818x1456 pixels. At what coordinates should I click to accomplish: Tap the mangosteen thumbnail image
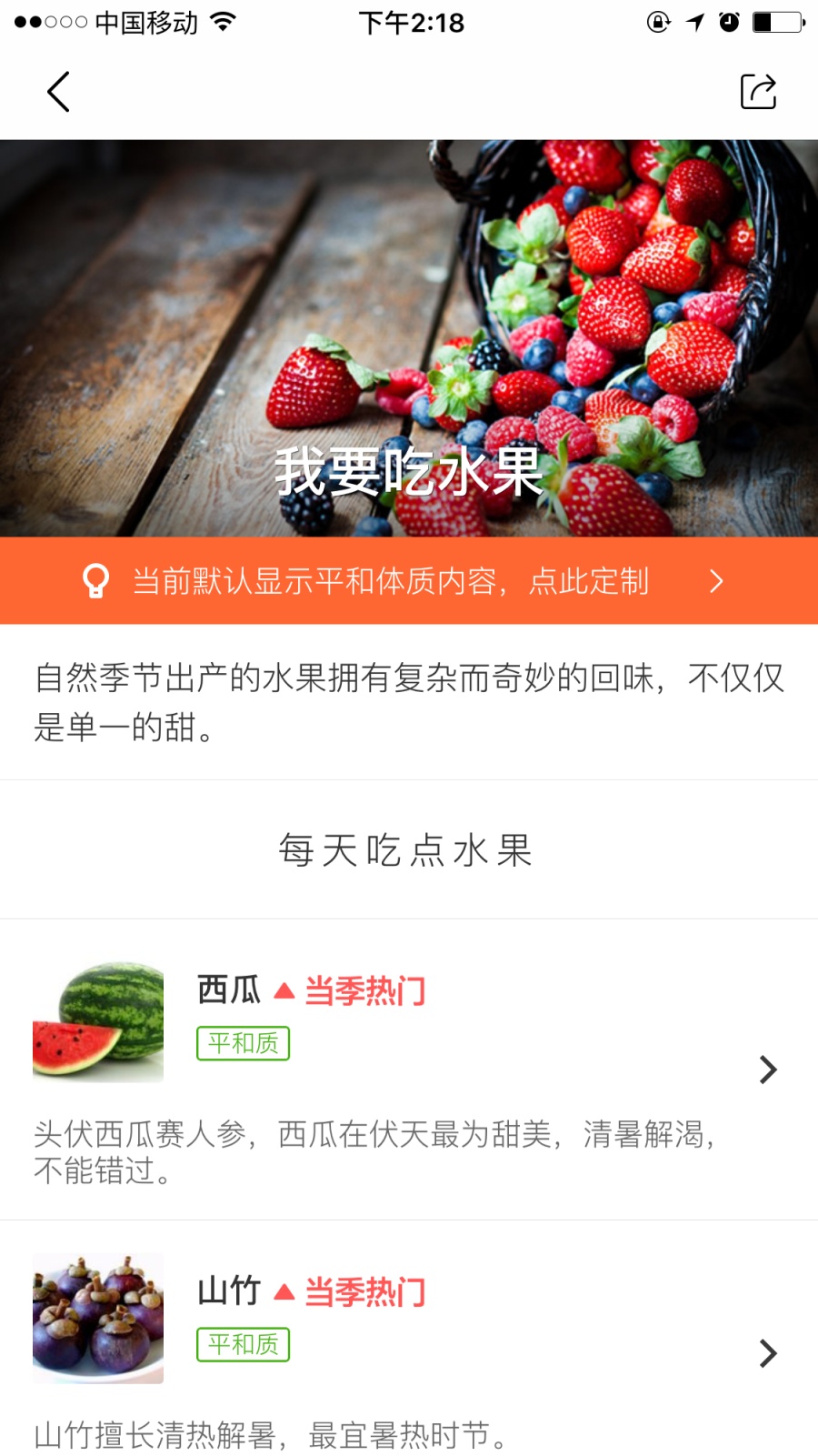[97, 1319]
